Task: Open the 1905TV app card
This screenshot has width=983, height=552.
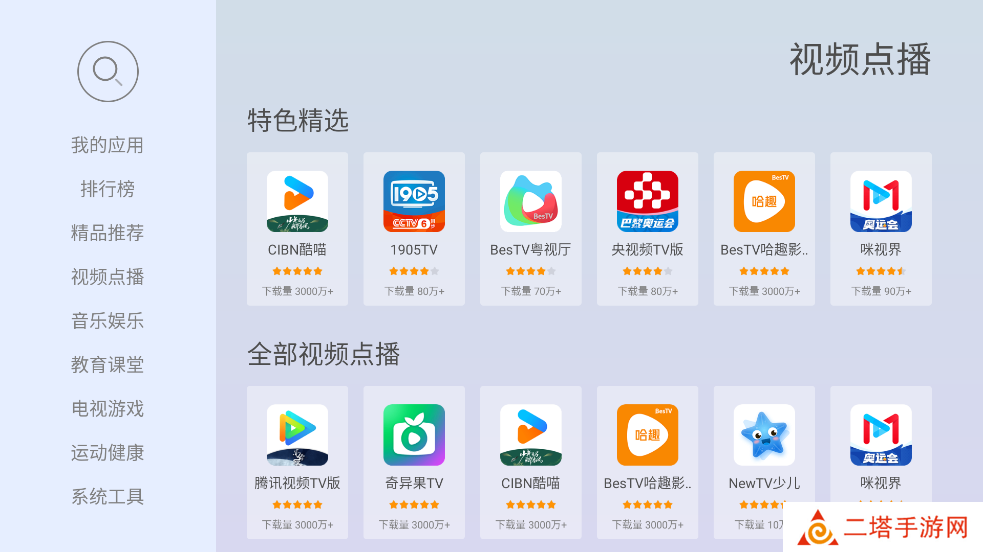Action: 414,228
